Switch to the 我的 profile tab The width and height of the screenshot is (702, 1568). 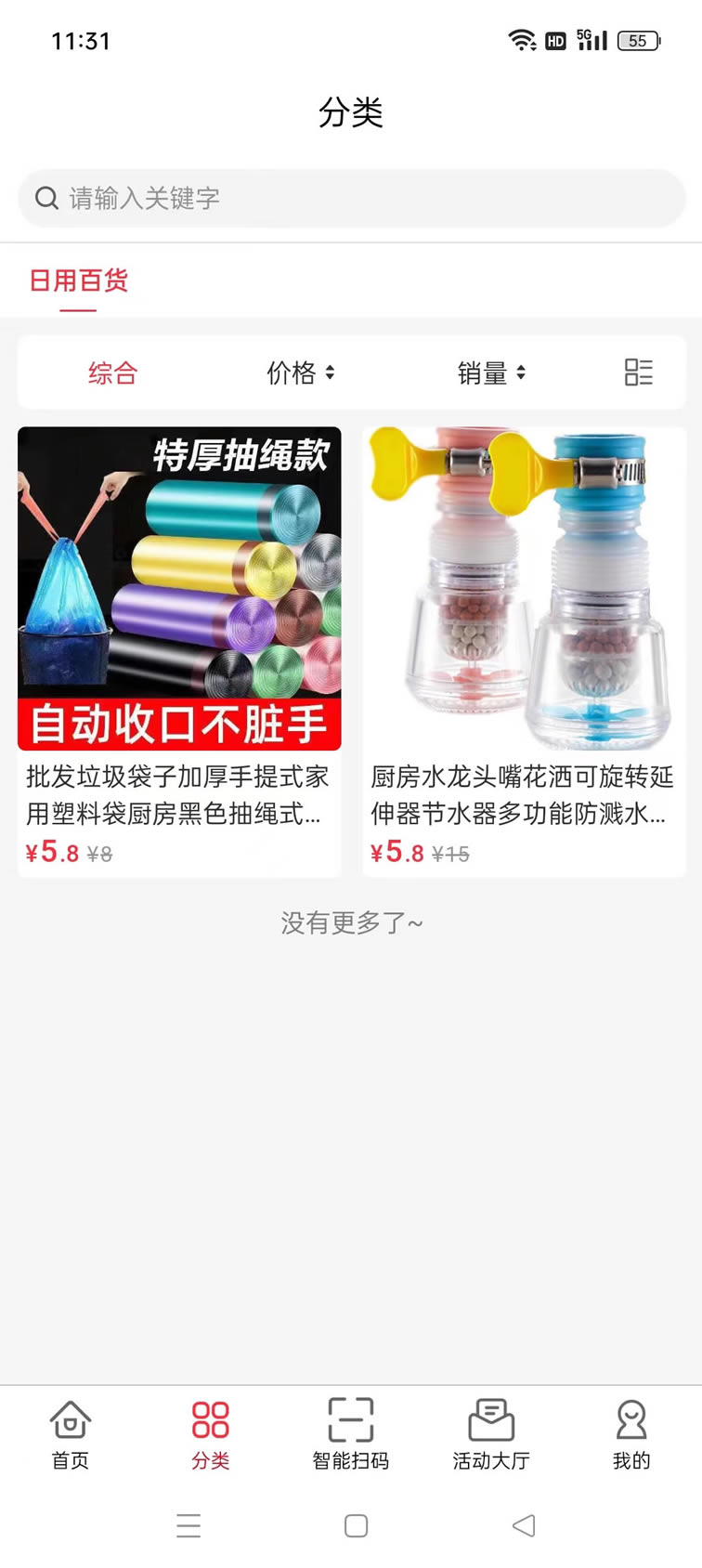pyautogui.click(x=631, y=1434)
